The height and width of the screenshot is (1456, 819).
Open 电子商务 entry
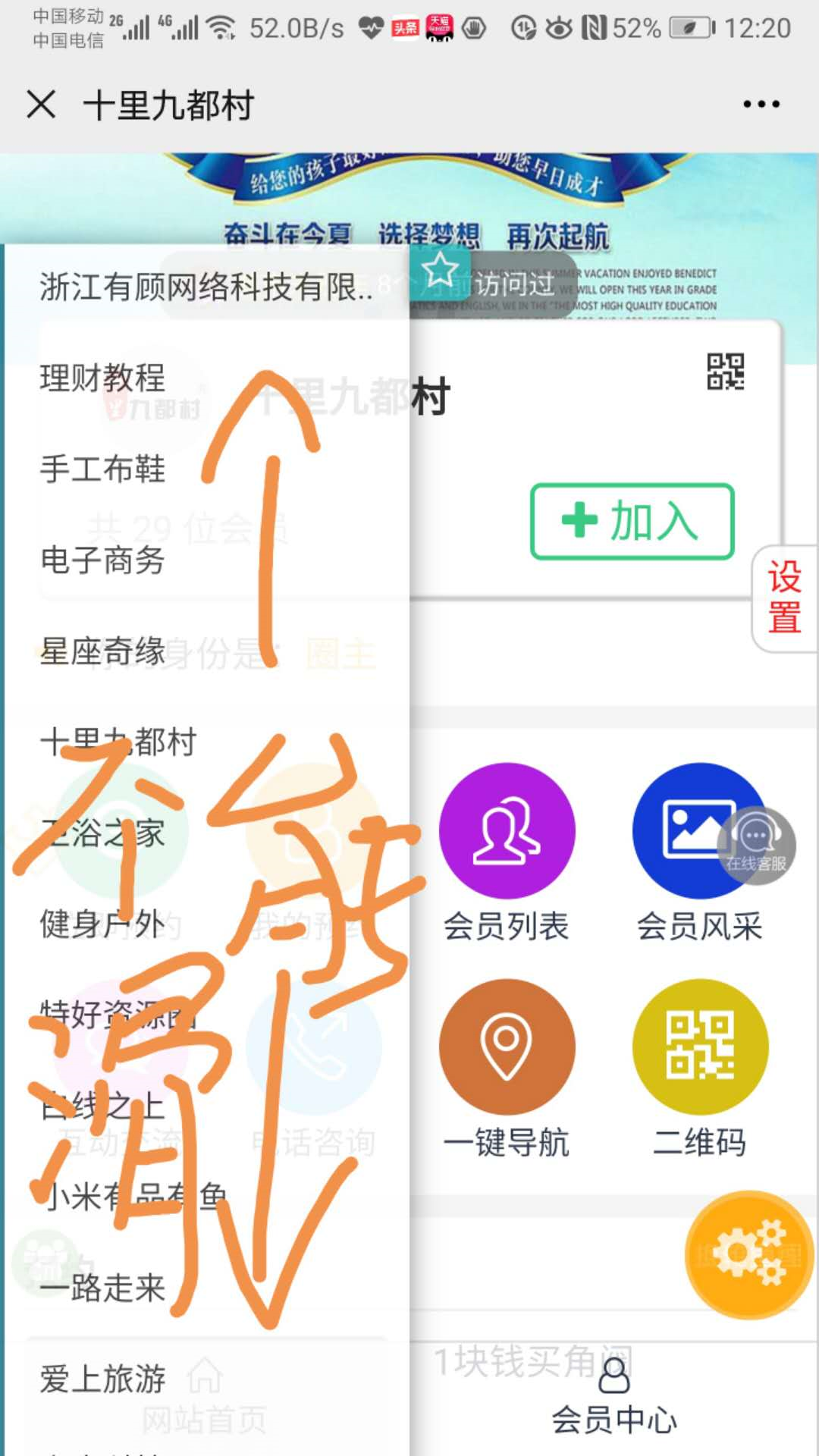pos(102,560)
